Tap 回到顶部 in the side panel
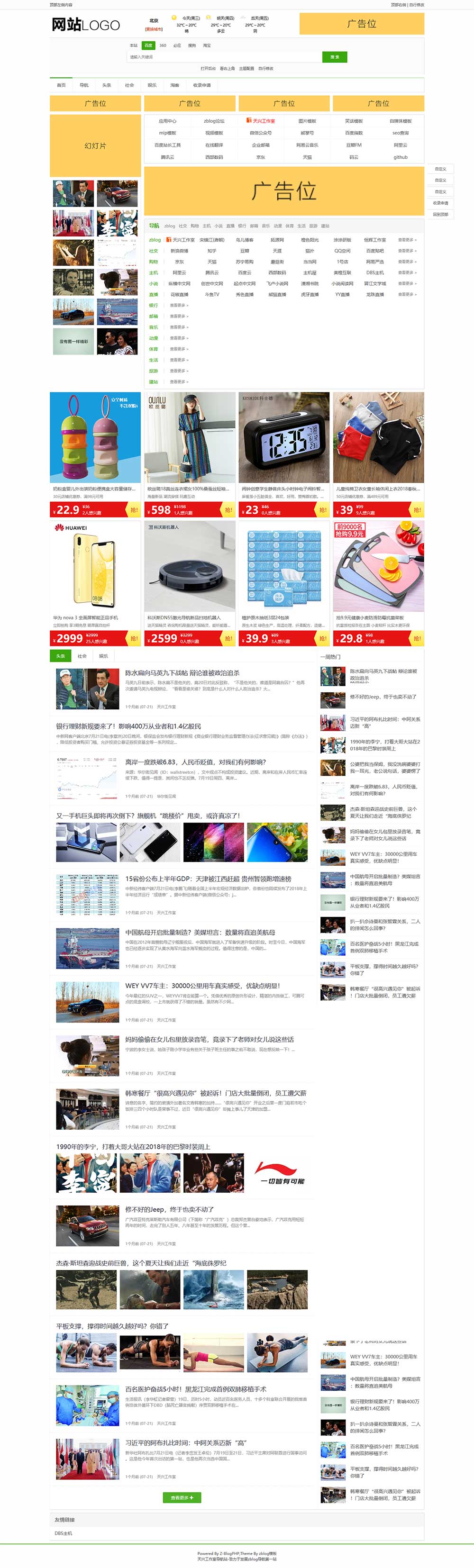This screenshot has width=474, height=1568. coord(440,214)
